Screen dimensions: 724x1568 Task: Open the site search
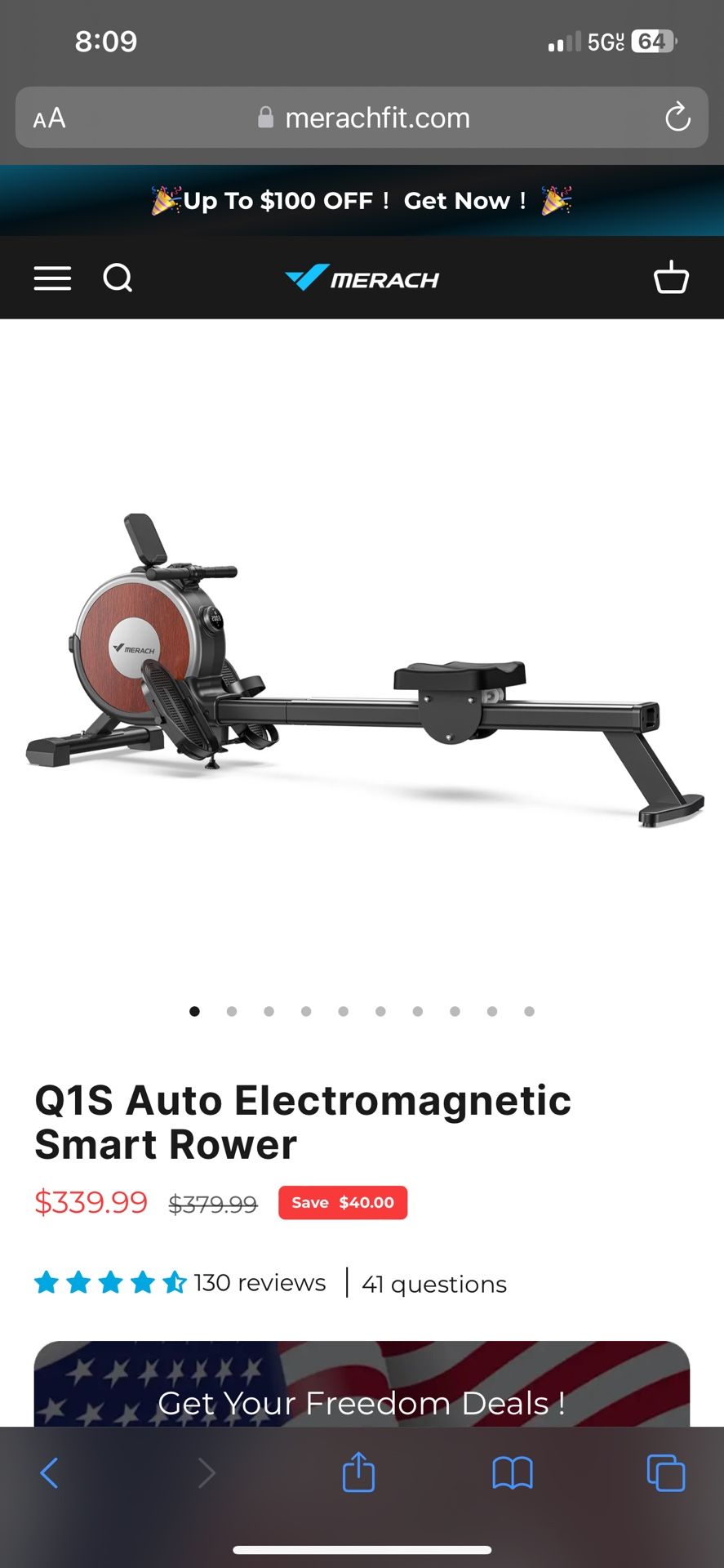(118, 278)
